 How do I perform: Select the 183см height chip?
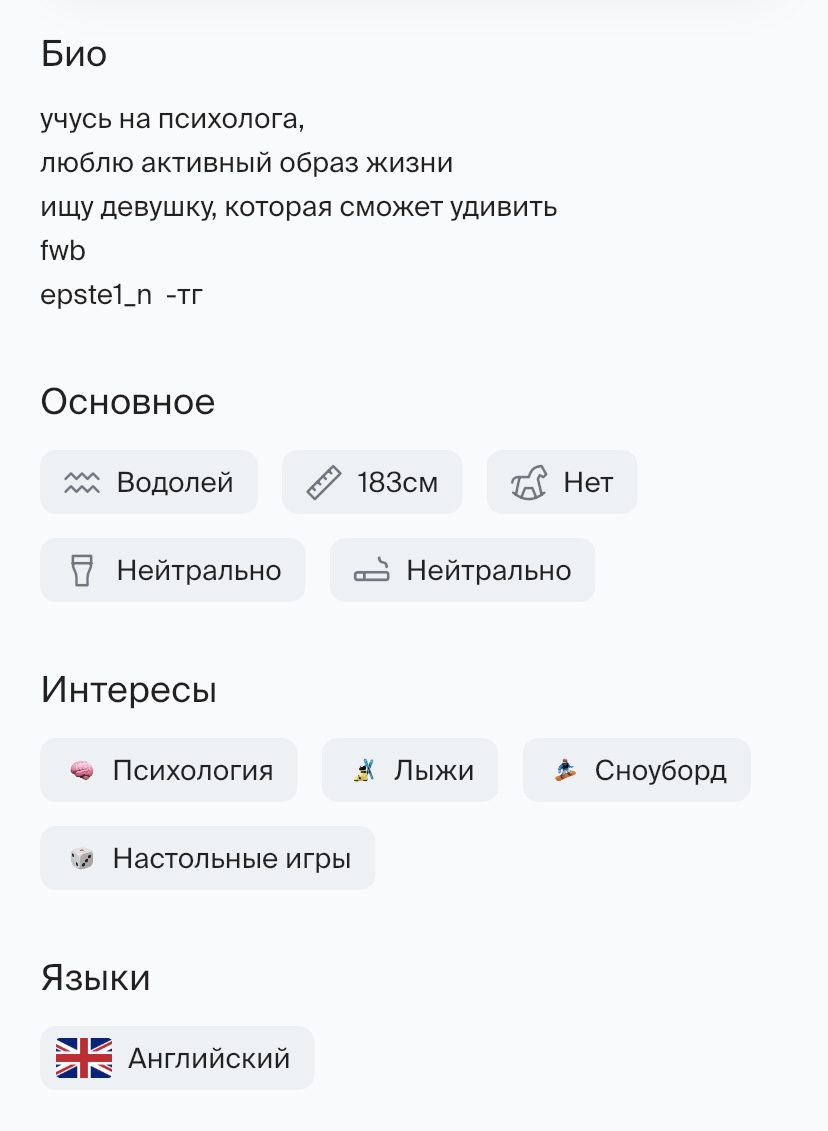click(x=372, y=482)
